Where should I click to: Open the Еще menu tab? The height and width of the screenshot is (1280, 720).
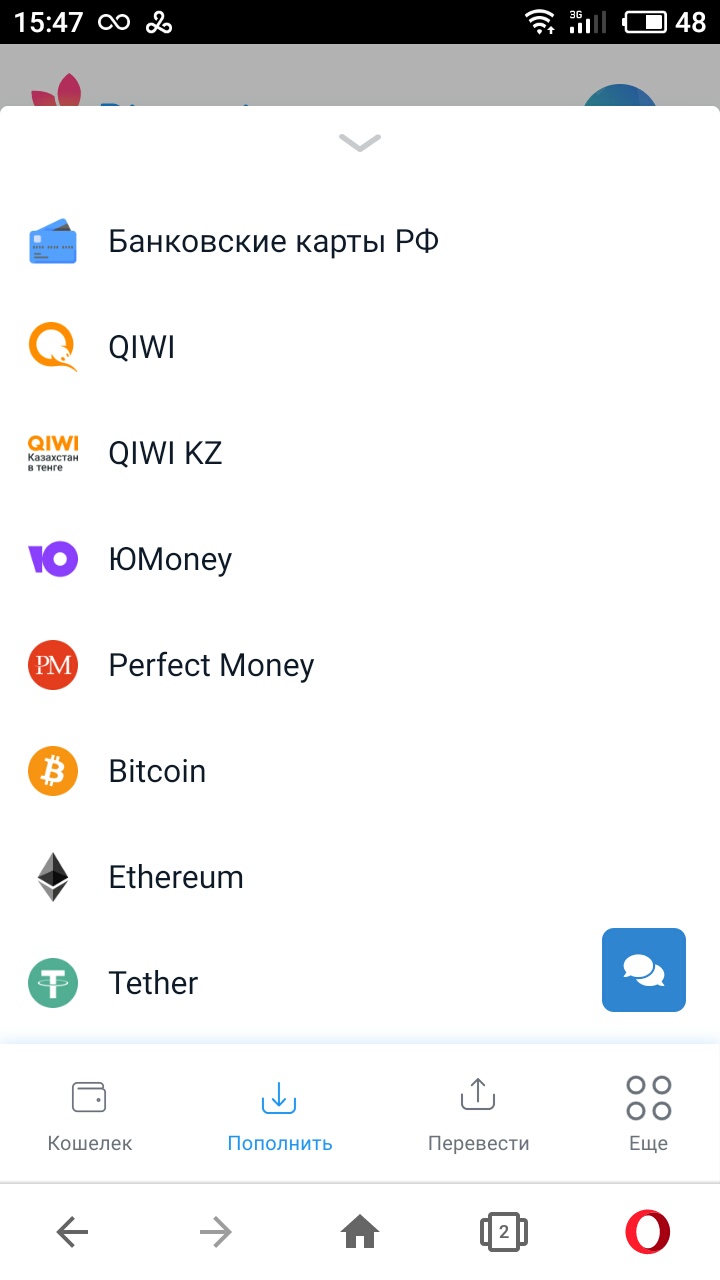pos(648,1114)
